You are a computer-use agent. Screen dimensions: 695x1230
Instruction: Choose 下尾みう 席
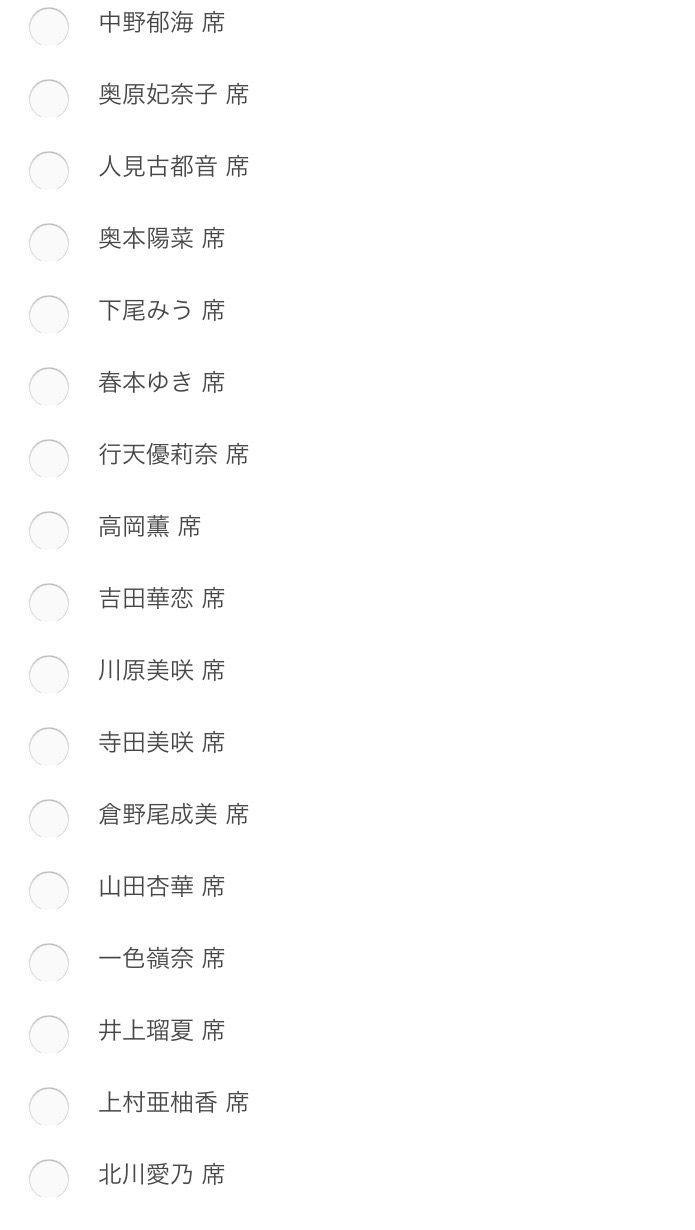[49, 314]
